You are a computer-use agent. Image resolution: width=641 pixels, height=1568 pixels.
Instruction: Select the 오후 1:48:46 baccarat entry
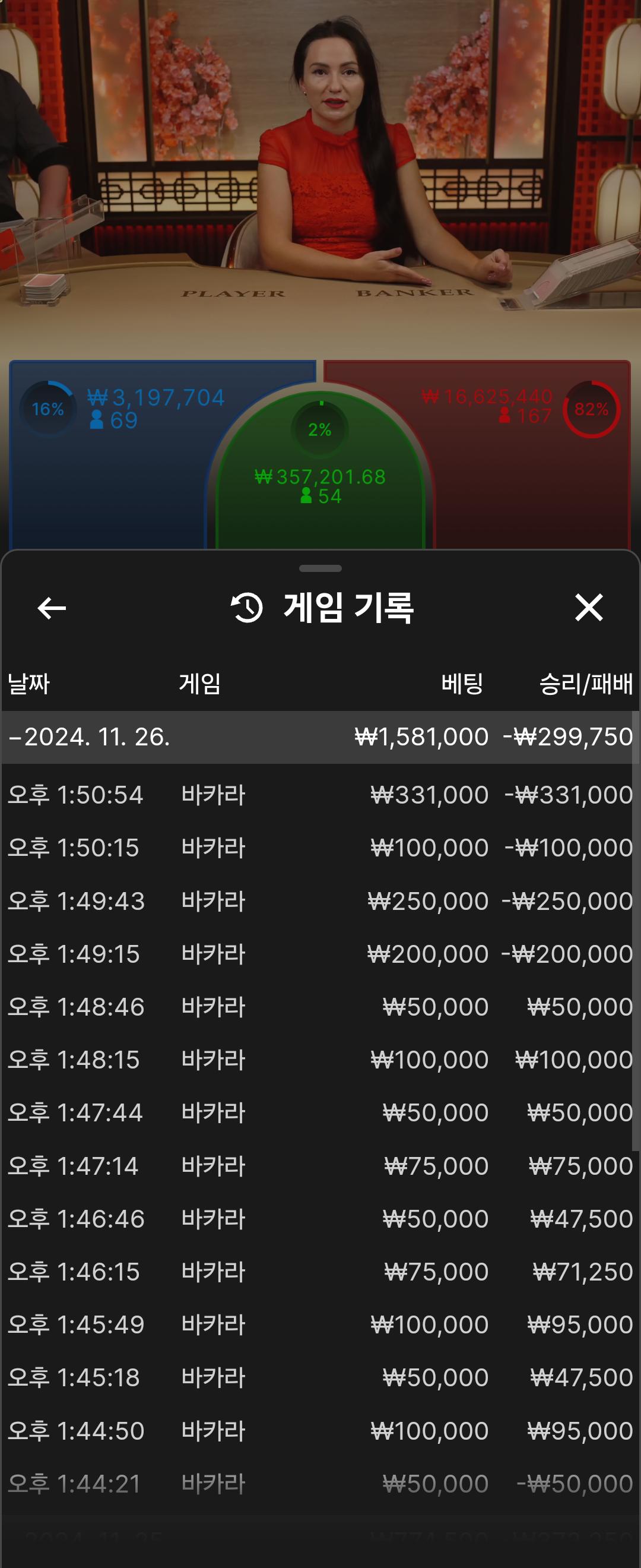pos(320,1007)
